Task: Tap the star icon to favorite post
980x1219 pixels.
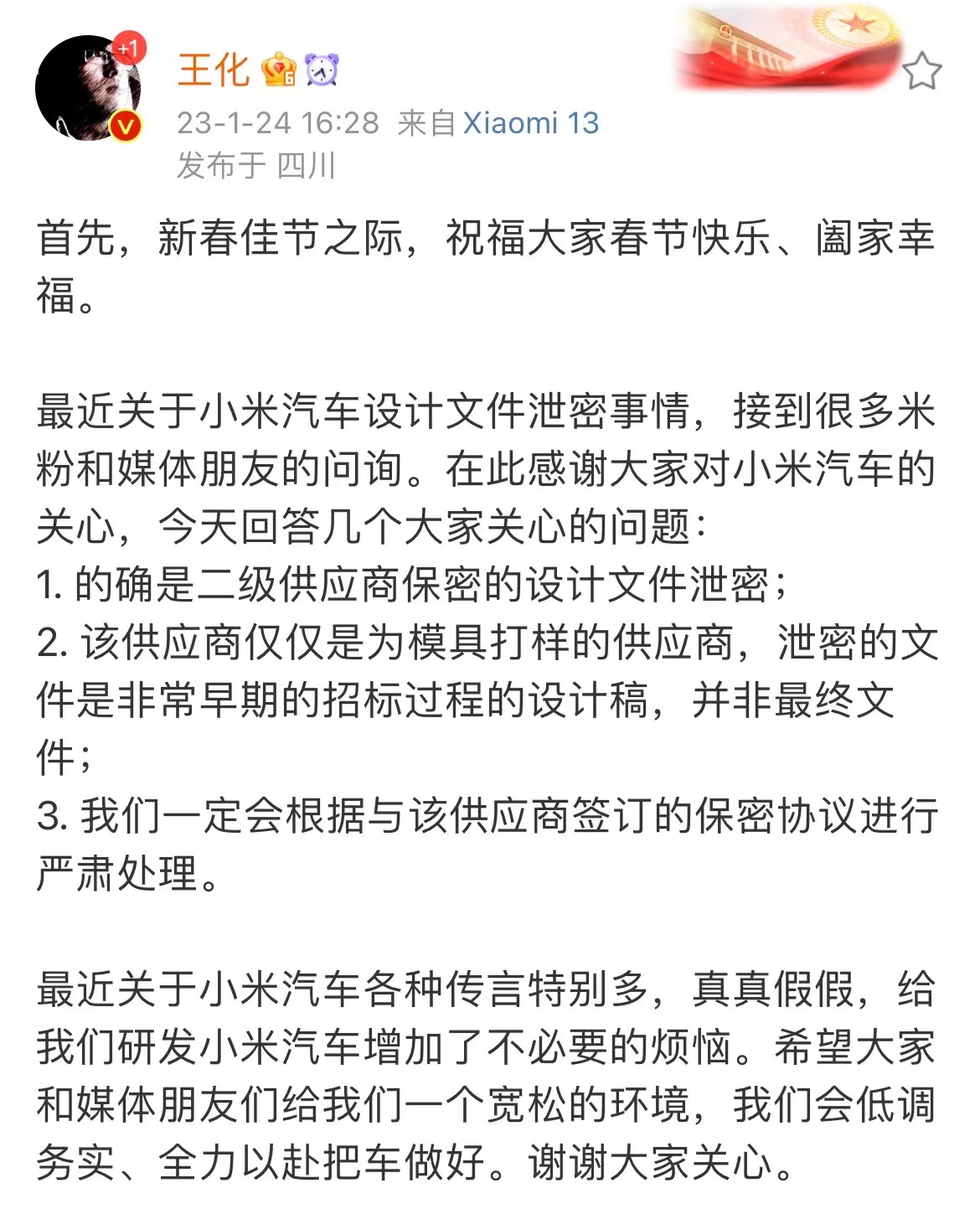Action: 922,70
